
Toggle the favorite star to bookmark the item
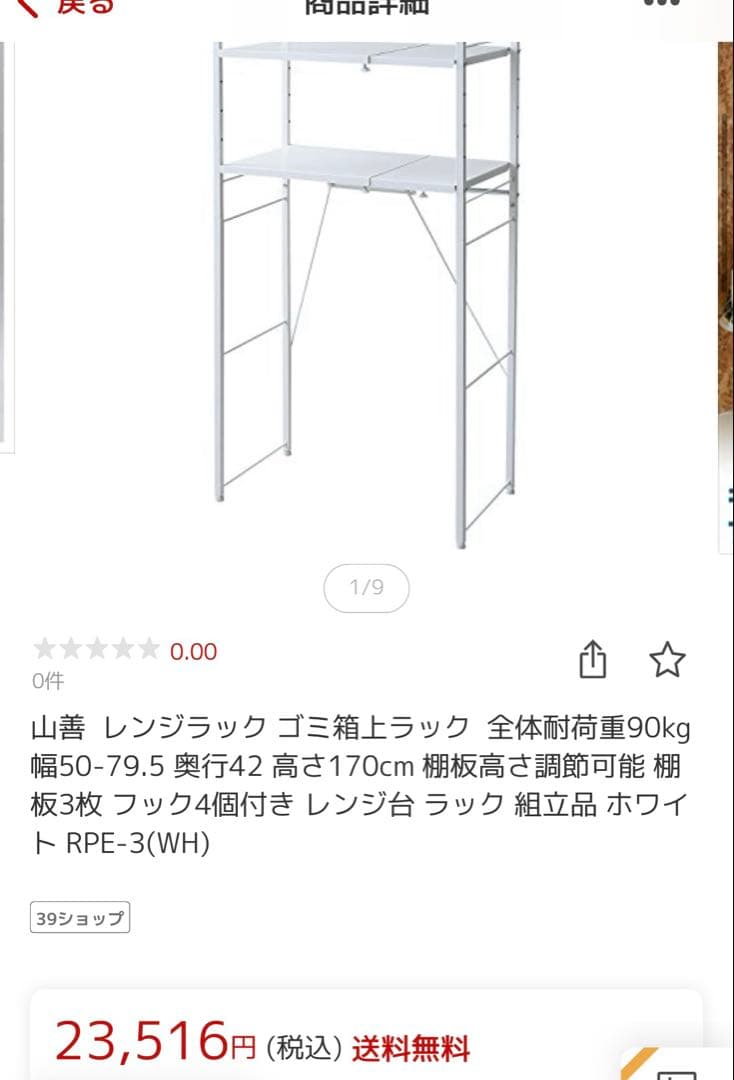click(x=667, y=660)
